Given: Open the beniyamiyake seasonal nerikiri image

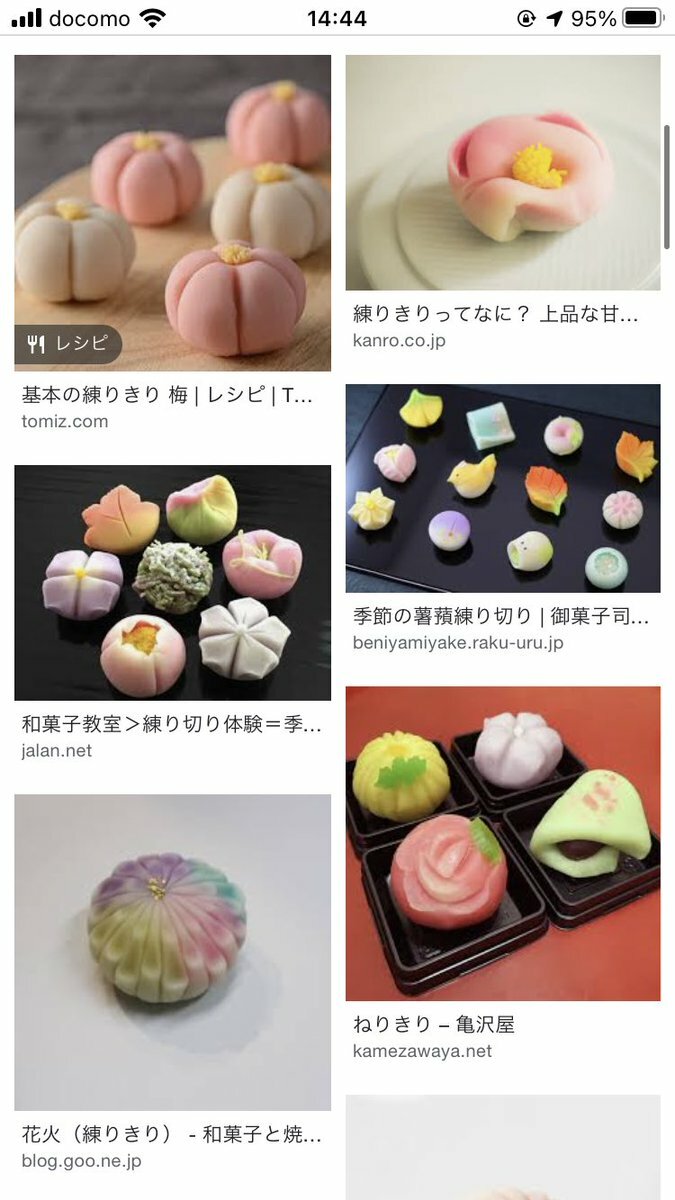Looking at the screenshot, I should (x=503, y=488).
